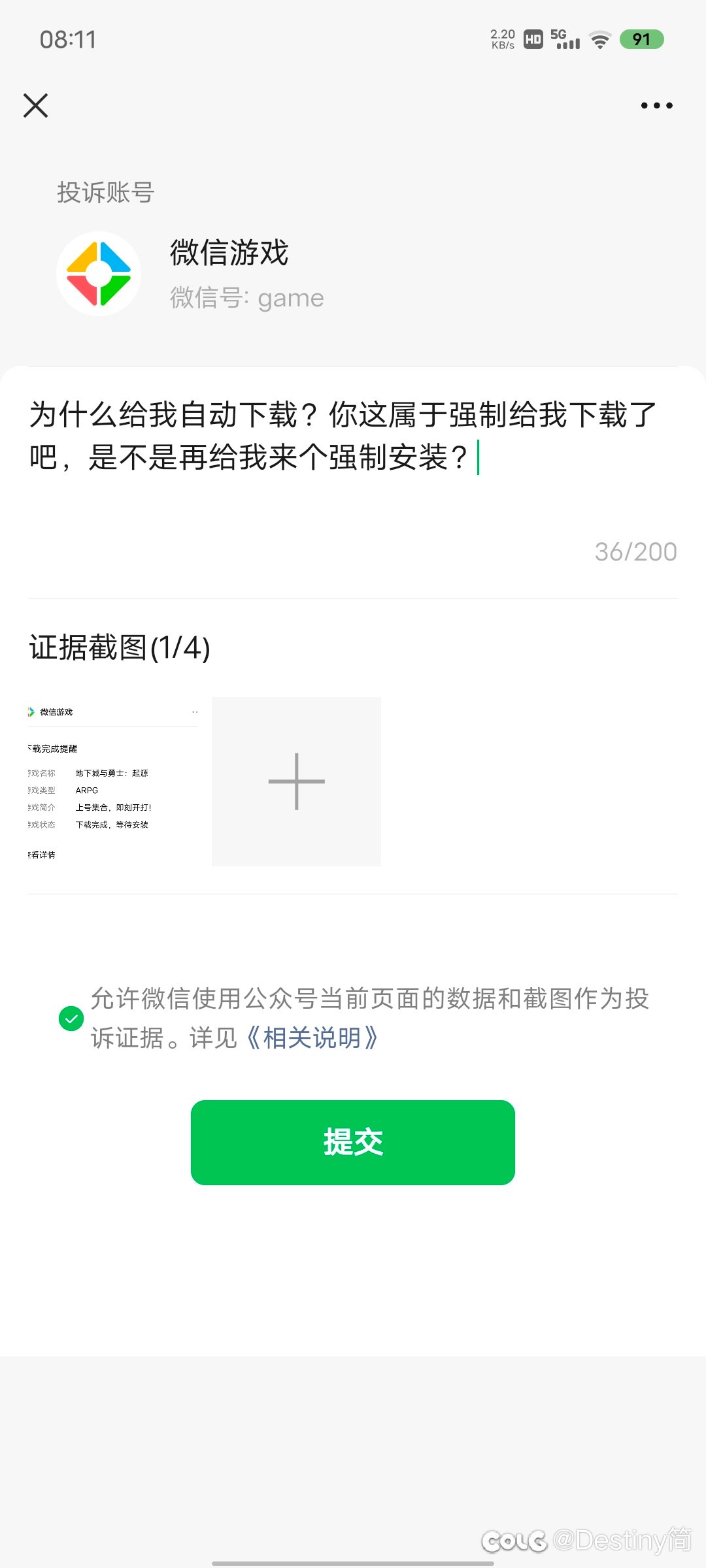Tap the complaint description text field
706x1568 pixels.
[352, 480]
